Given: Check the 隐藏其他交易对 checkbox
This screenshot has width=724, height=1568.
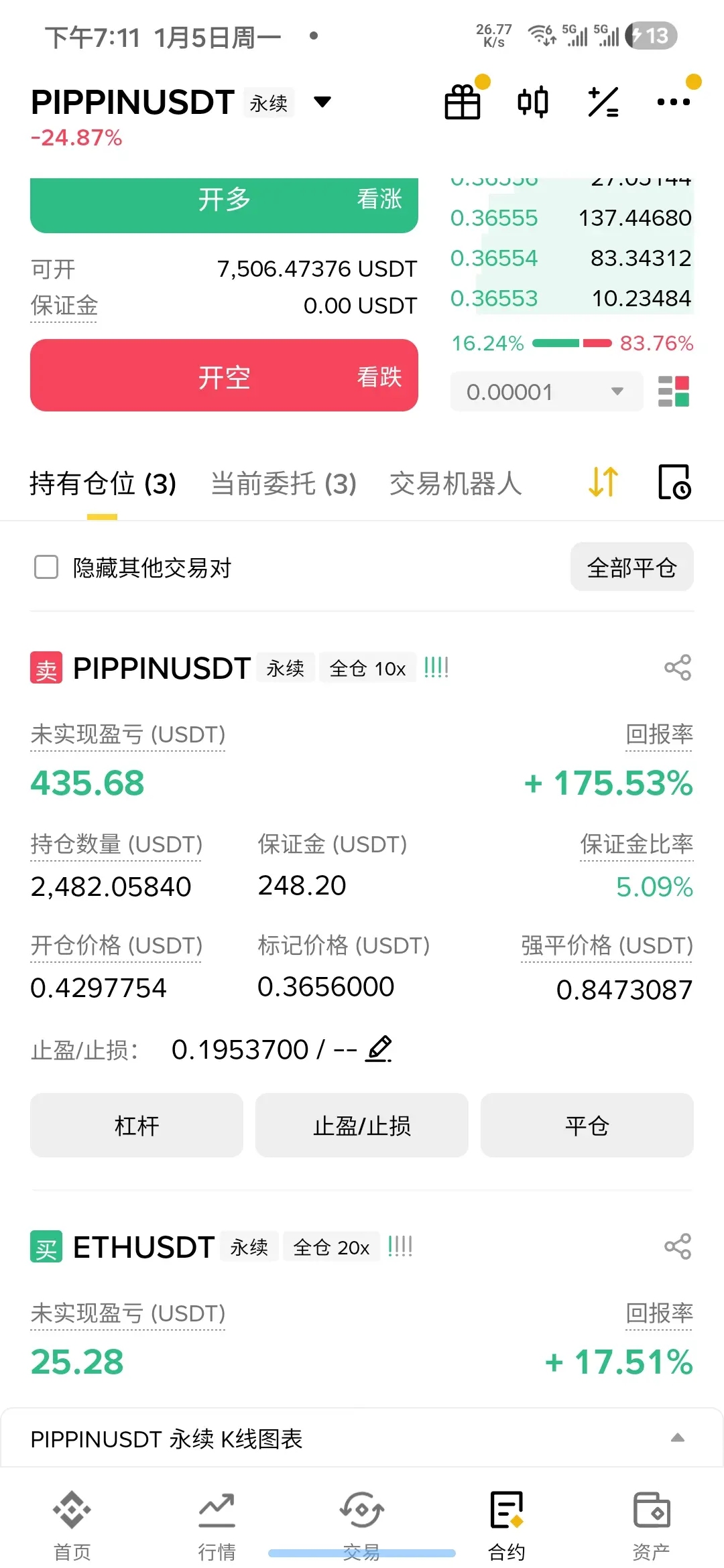Looking at the screenshot, I should tap(46, 567).
